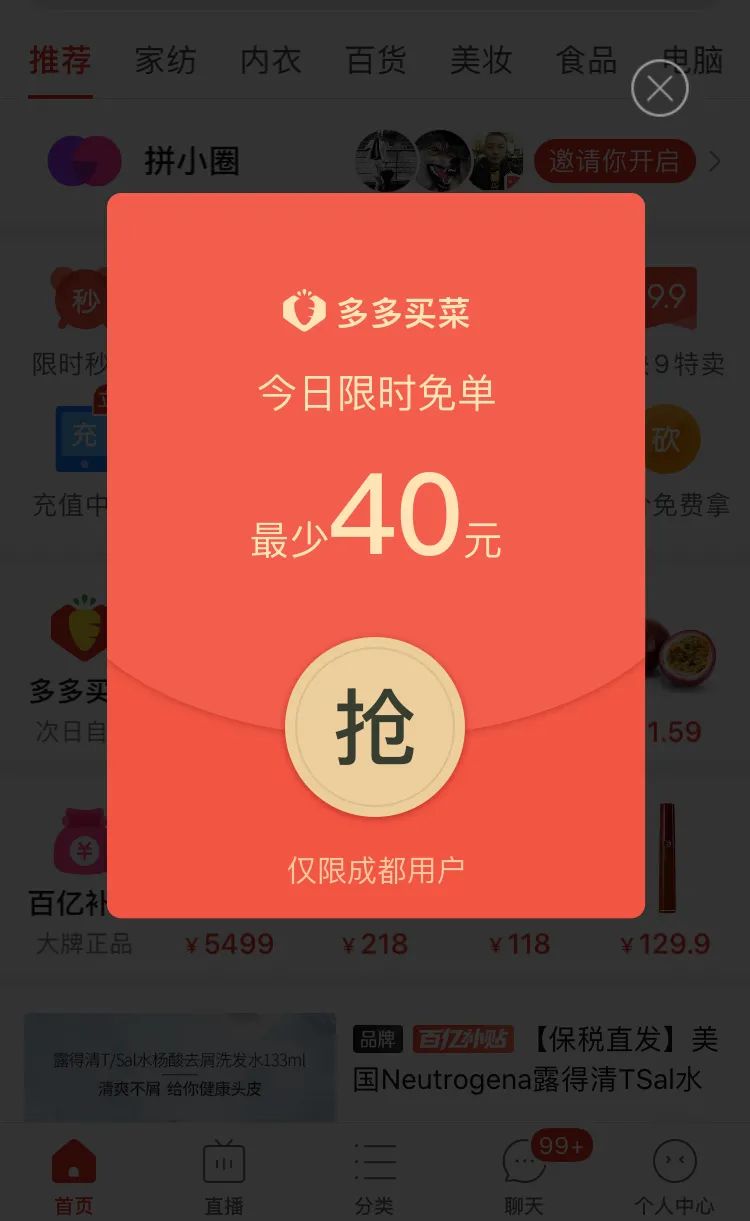The image size is (750, 1221).
Task: Switch to the 内衣 tab
Action: [x=271, y=60]
